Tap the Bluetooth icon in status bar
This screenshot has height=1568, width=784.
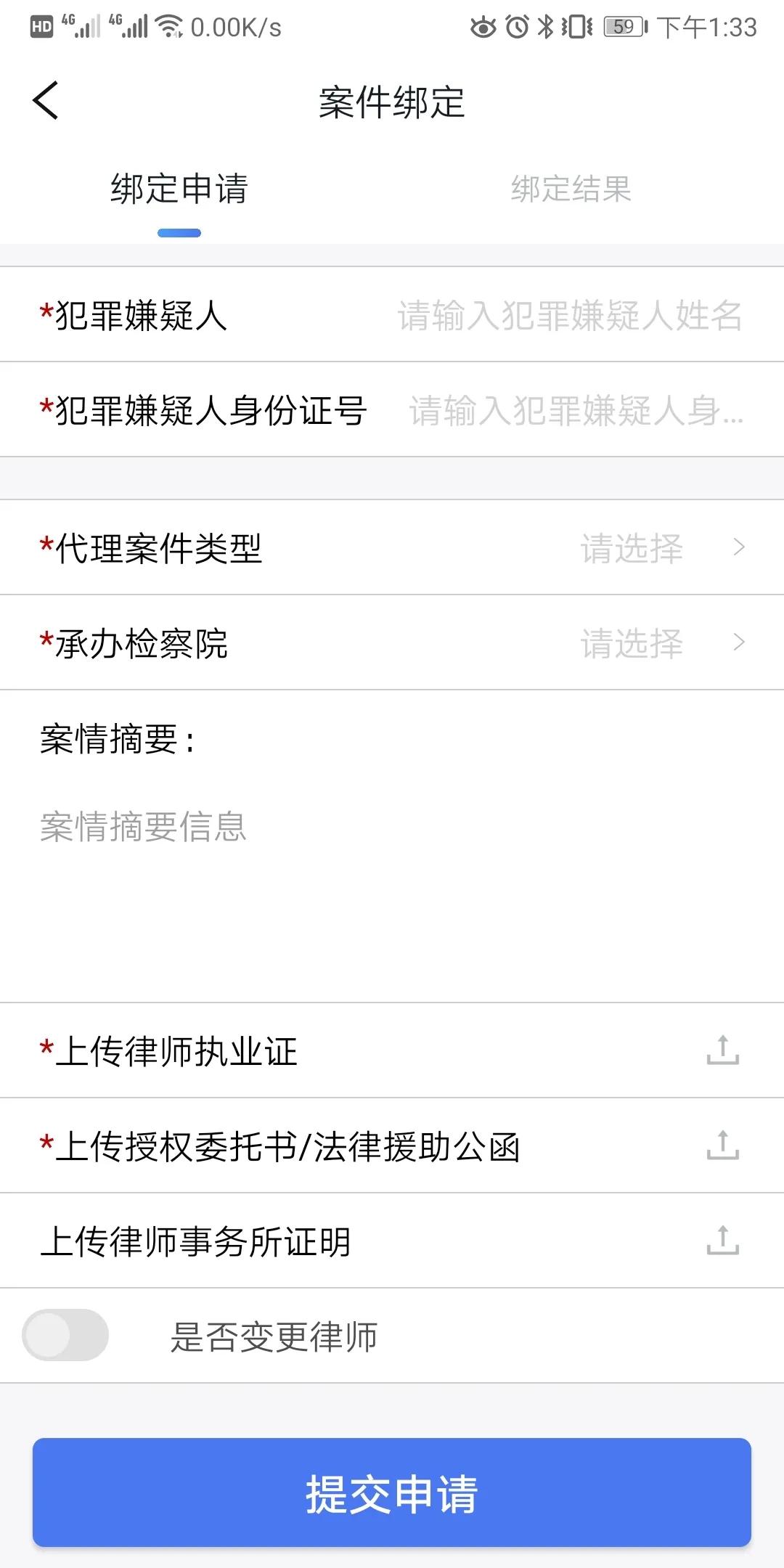tap(547, 25)
